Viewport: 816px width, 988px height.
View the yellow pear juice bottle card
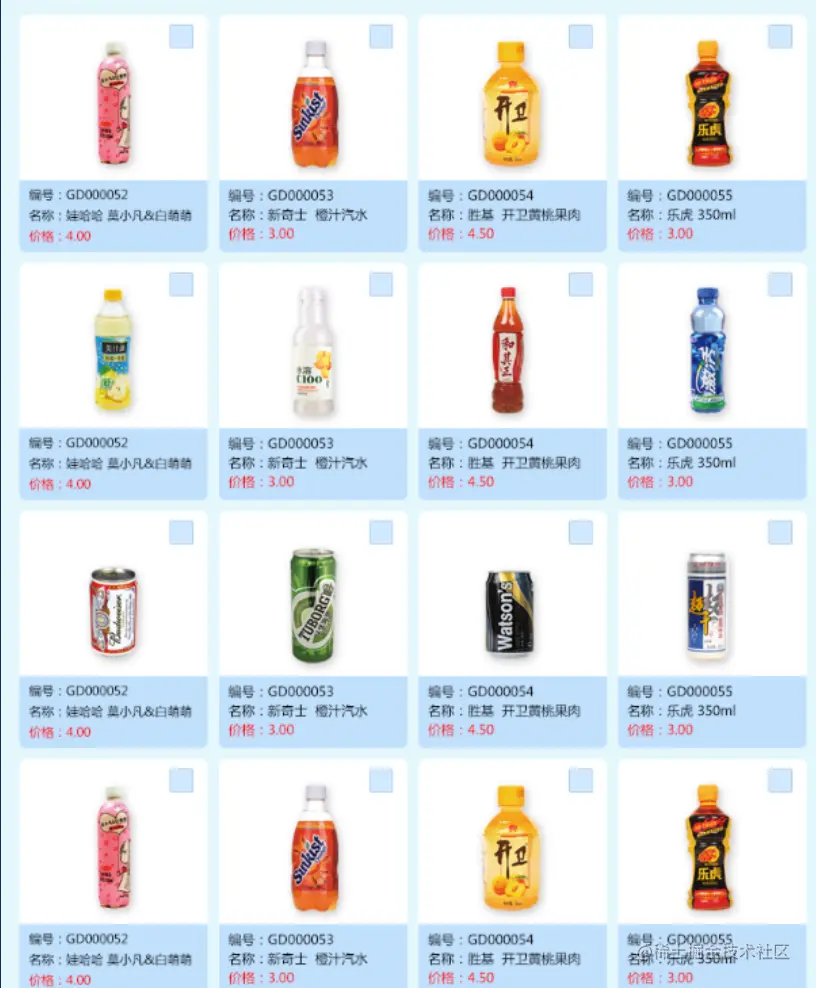point(113,350)
